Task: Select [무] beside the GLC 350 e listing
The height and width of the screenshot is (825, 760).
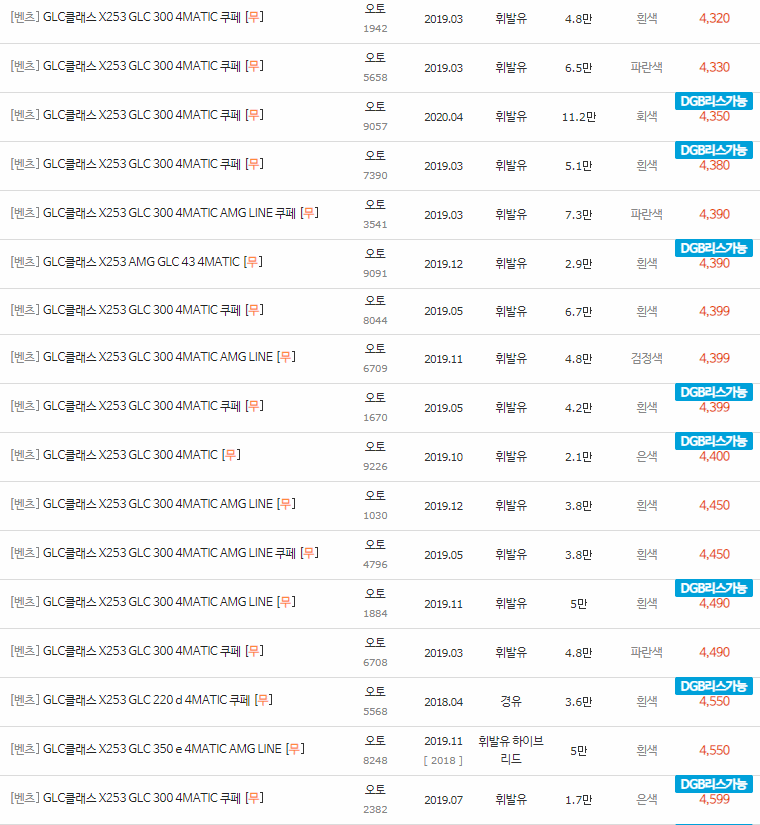Action: click(293, 748)
